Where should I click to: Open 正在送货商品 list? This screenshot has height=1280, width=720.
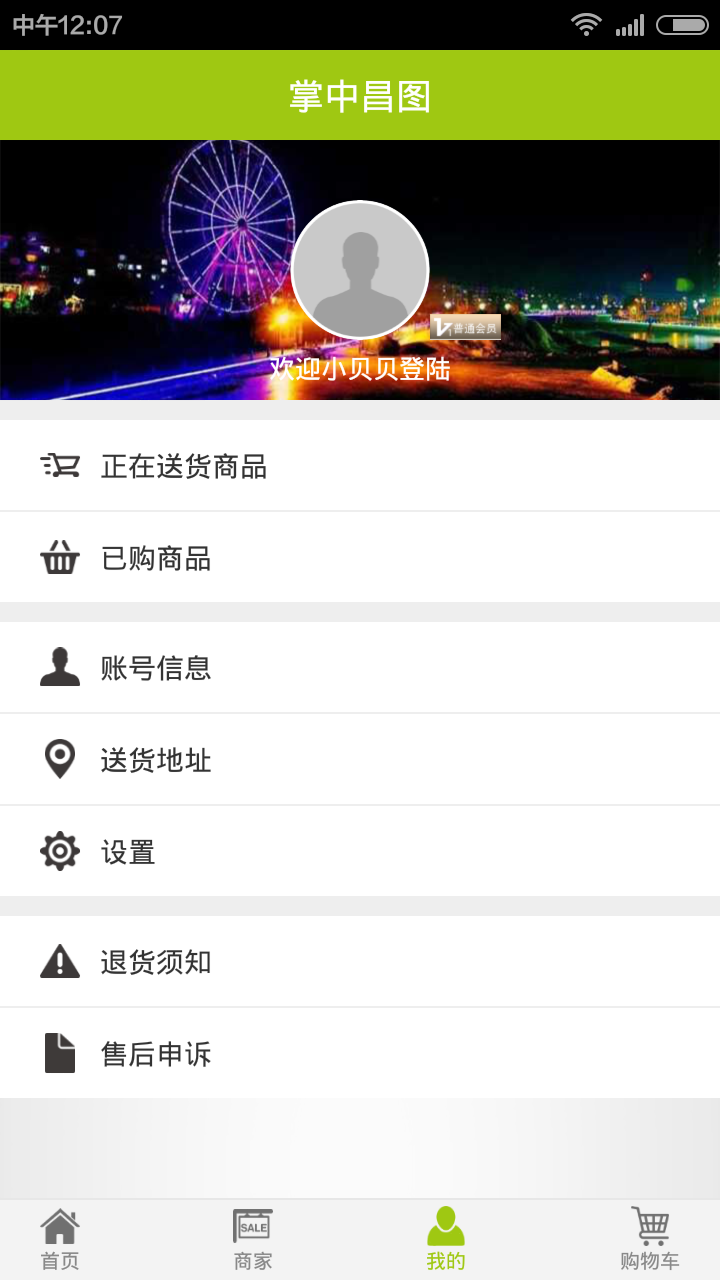[x=360, y=466]
